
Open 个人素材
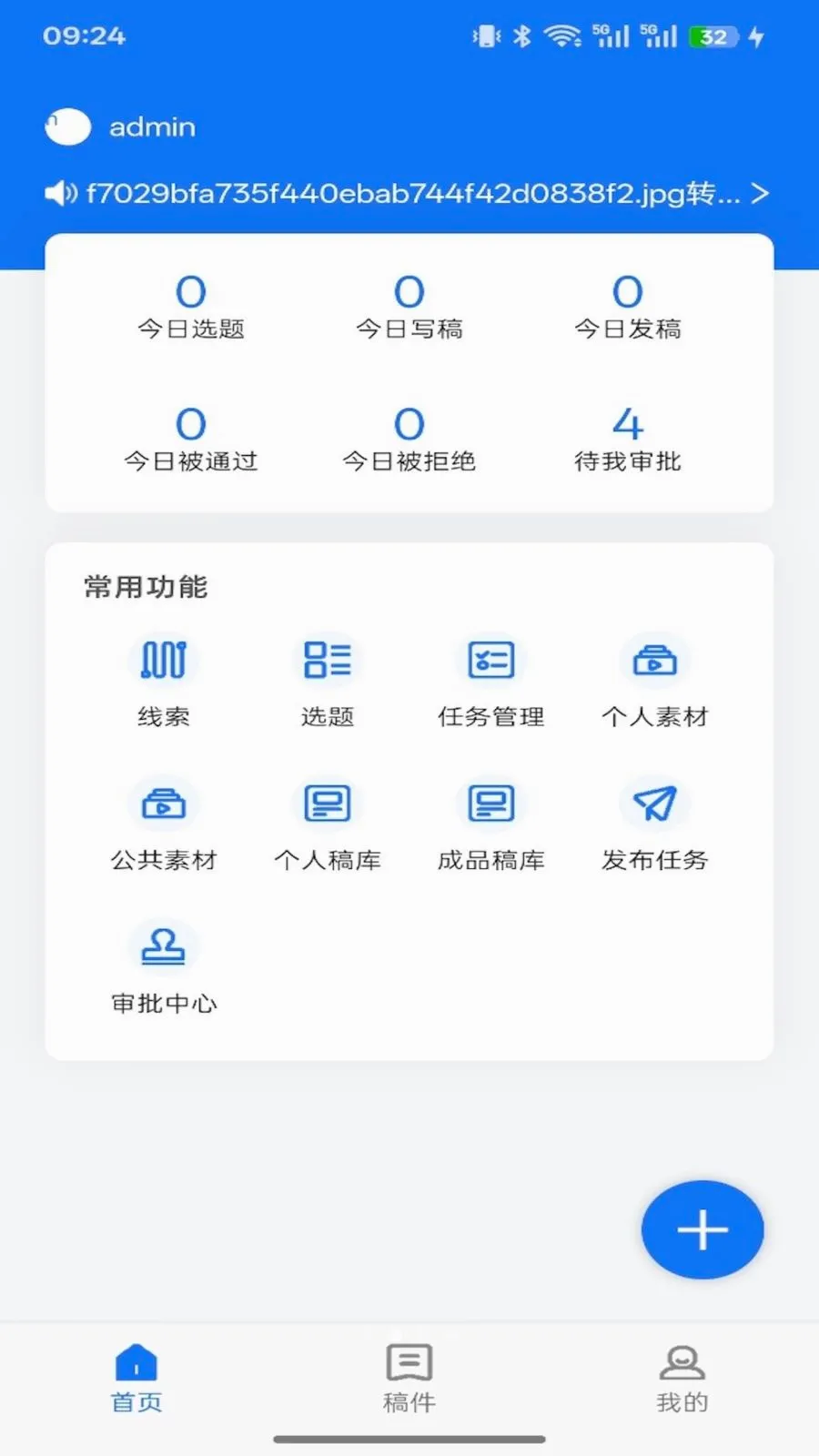655,682
